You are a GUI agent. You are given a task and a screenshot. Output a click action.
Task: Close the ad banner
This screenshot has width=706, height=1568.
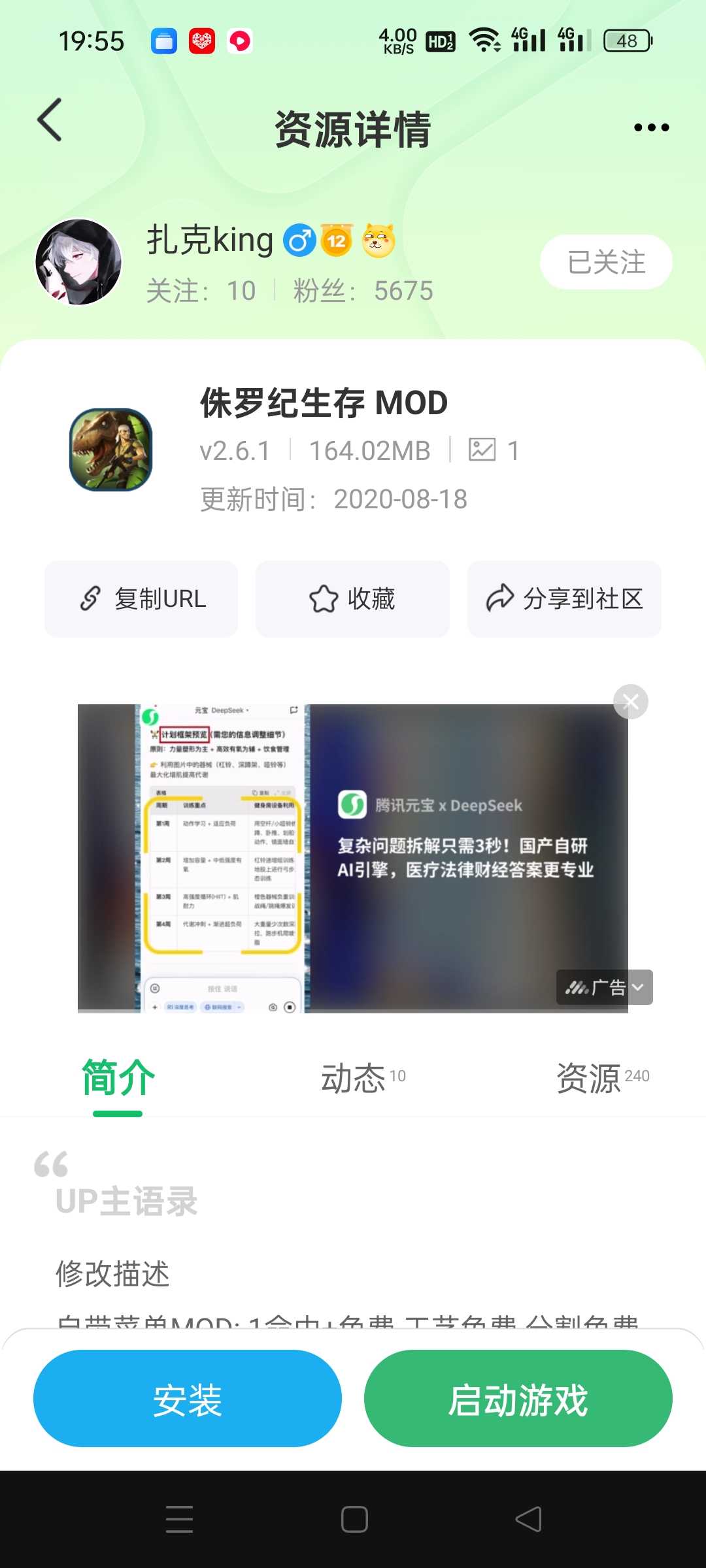point(631,702)
